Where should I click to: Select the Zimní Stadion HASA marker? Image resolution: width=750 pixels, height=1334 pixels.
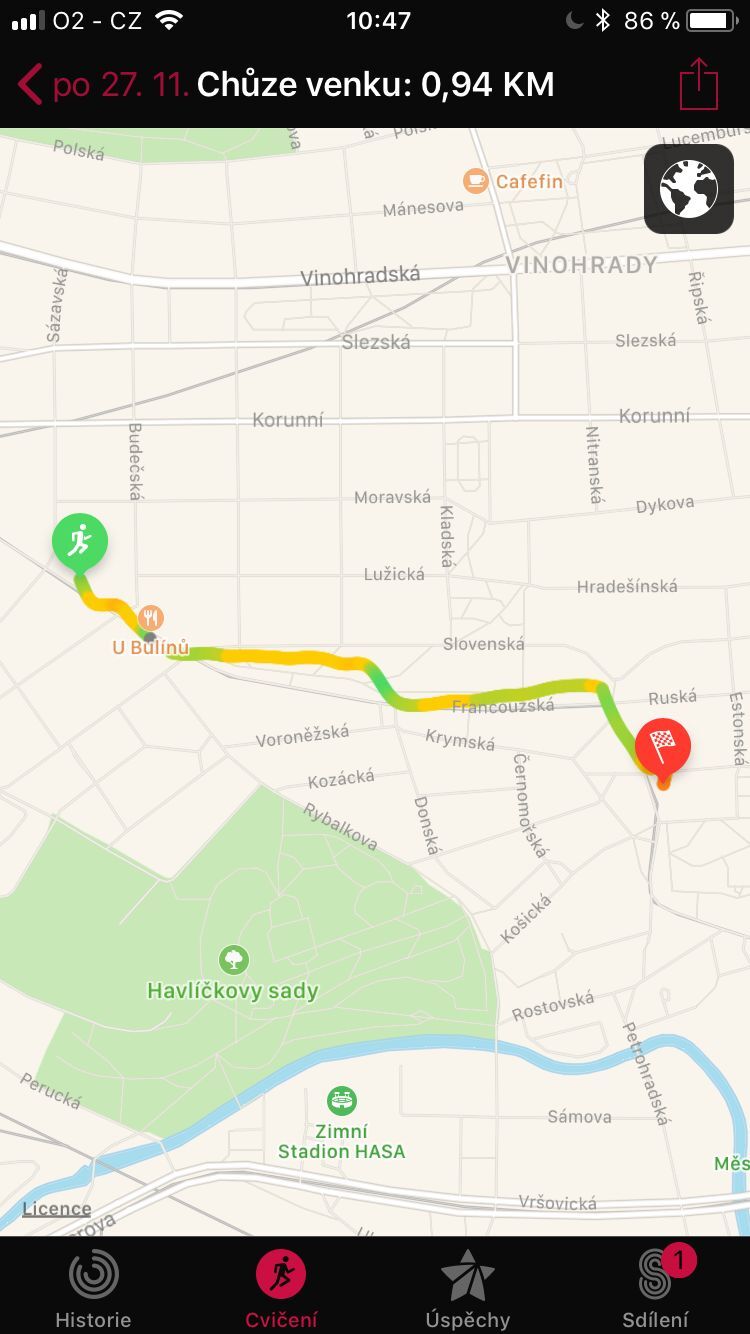coord(342,1101)
